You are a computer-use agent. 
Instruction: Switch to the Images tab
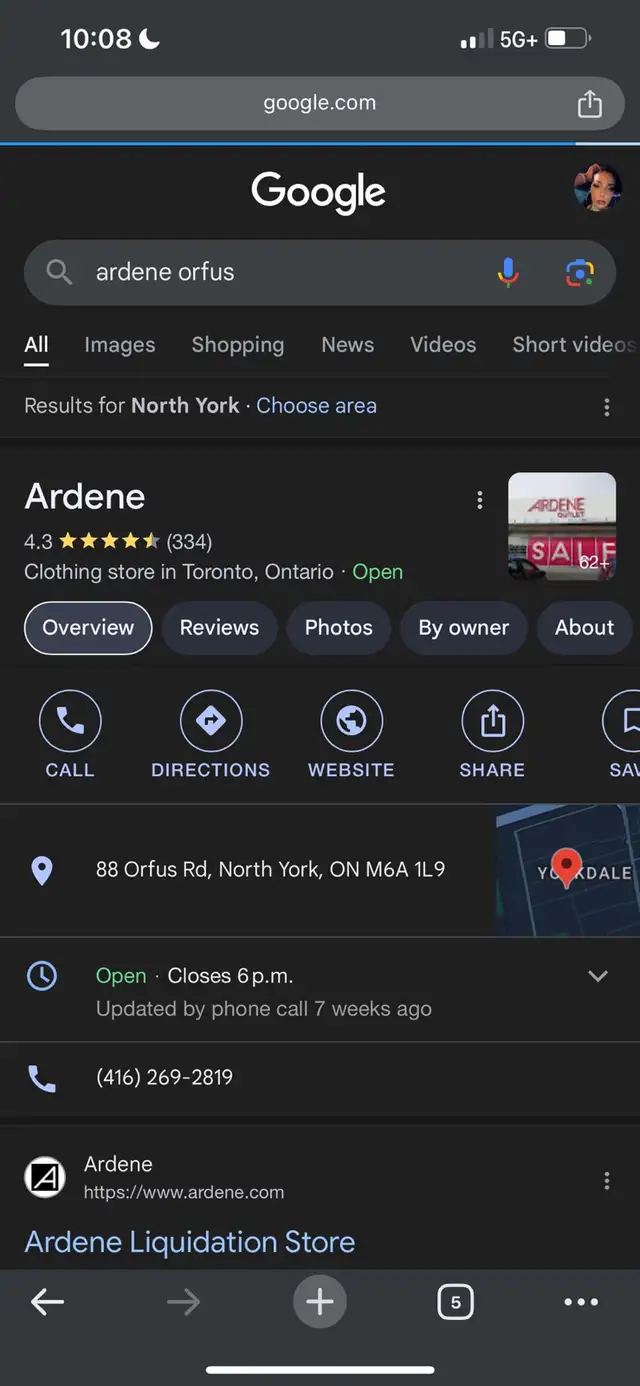(x=120, y=345)
